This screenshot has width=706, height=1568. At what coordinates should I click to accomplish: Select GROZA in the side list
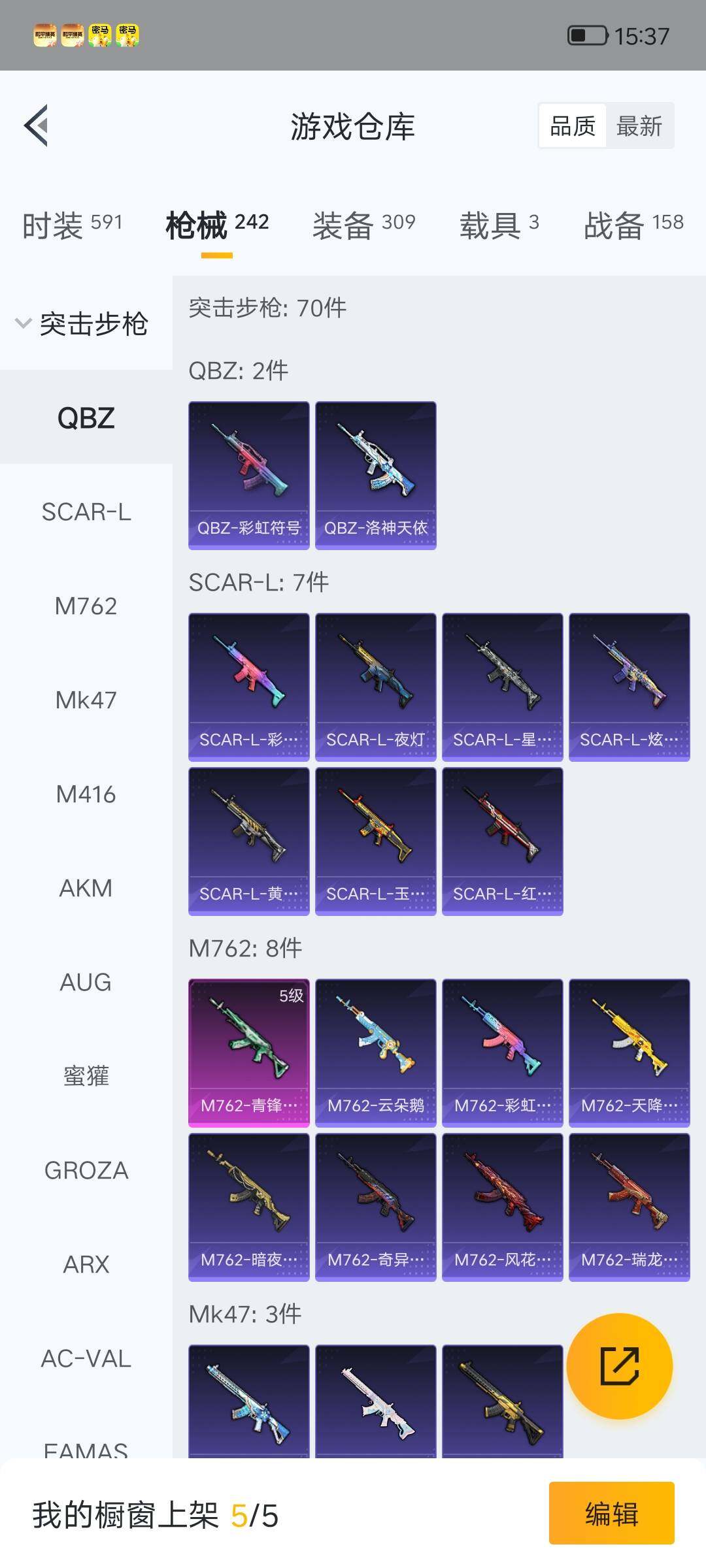(x=86, y=1171)
